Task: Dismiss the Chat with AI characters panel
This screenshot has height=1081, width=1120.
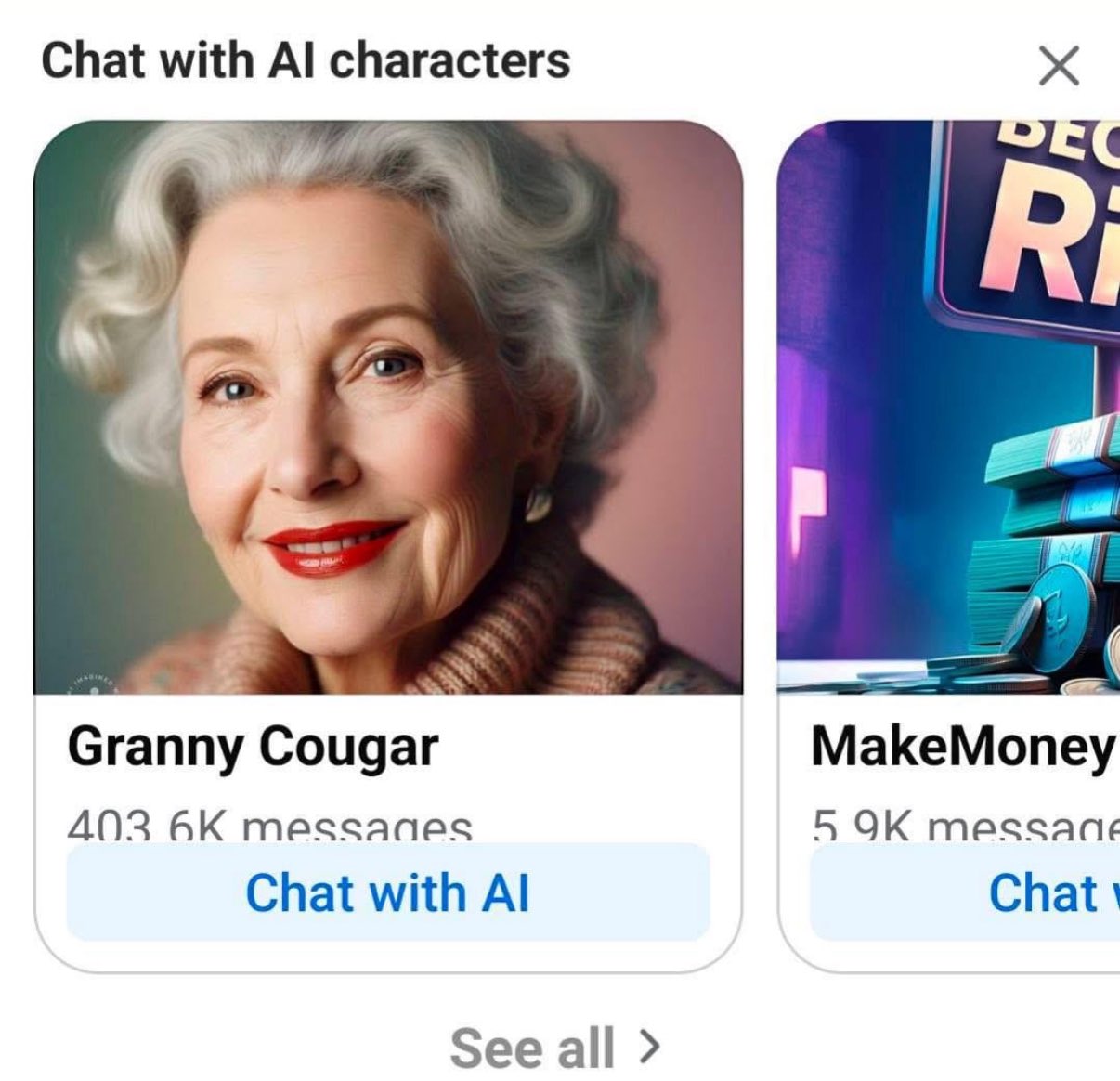Action: (1059, 66)
